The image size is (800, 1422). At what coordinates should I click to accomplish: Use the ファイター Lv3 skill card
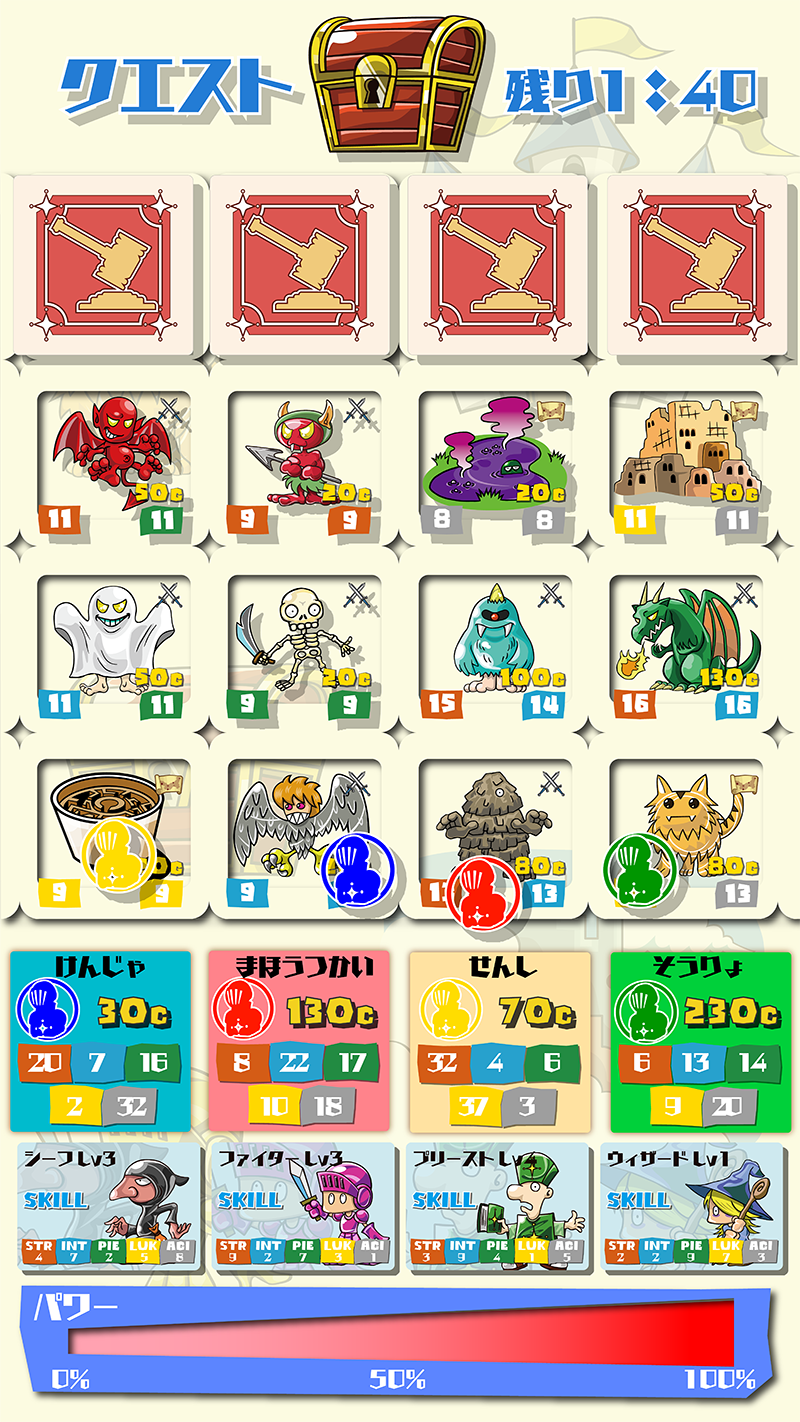tap(305, 1208)
